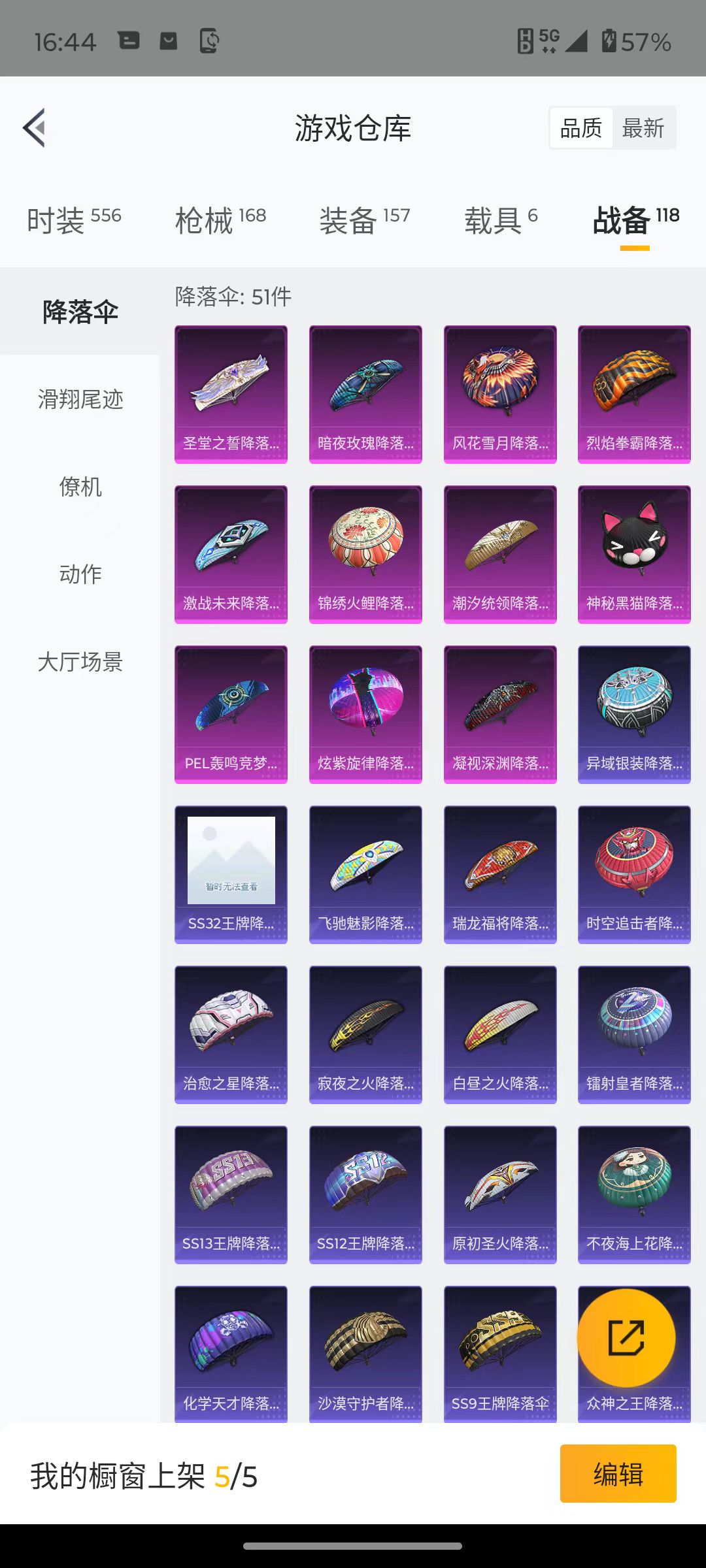The height and width of the screenshot is (1568, 706).
Task: Open the 圣堂之誓 parachute item
Action: point(231,395)
